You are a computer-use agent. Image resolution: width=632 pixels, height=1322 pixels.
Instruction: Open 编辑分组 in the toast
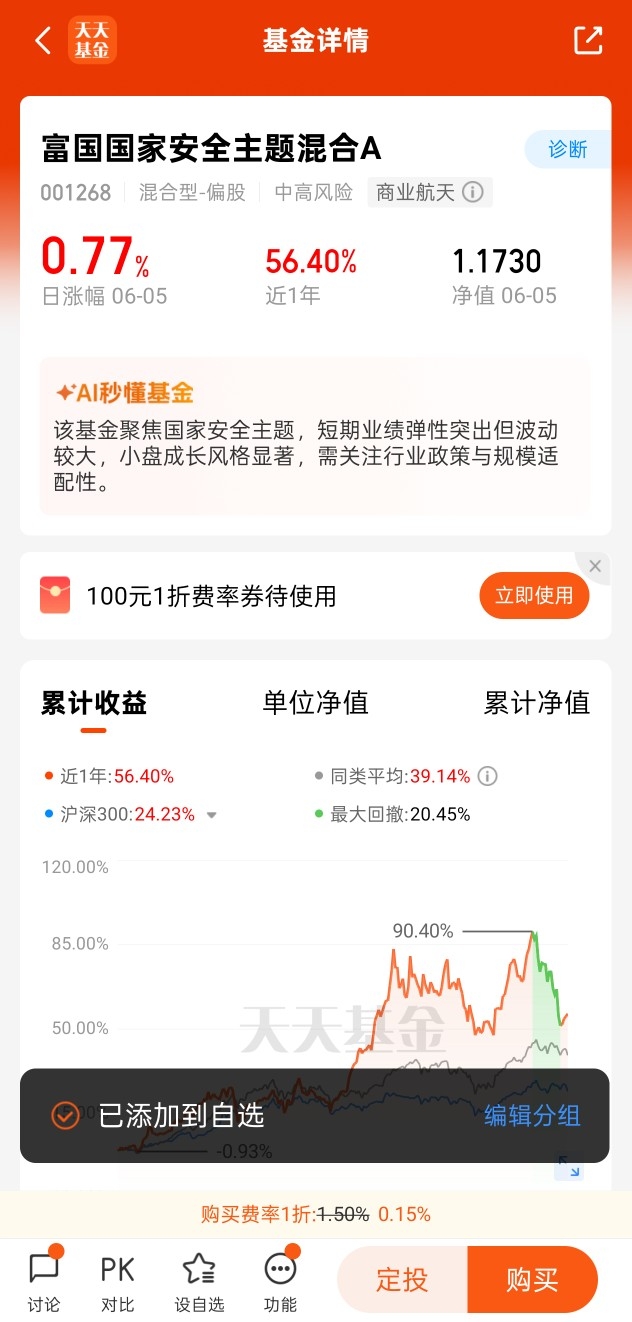(532, 1116)
